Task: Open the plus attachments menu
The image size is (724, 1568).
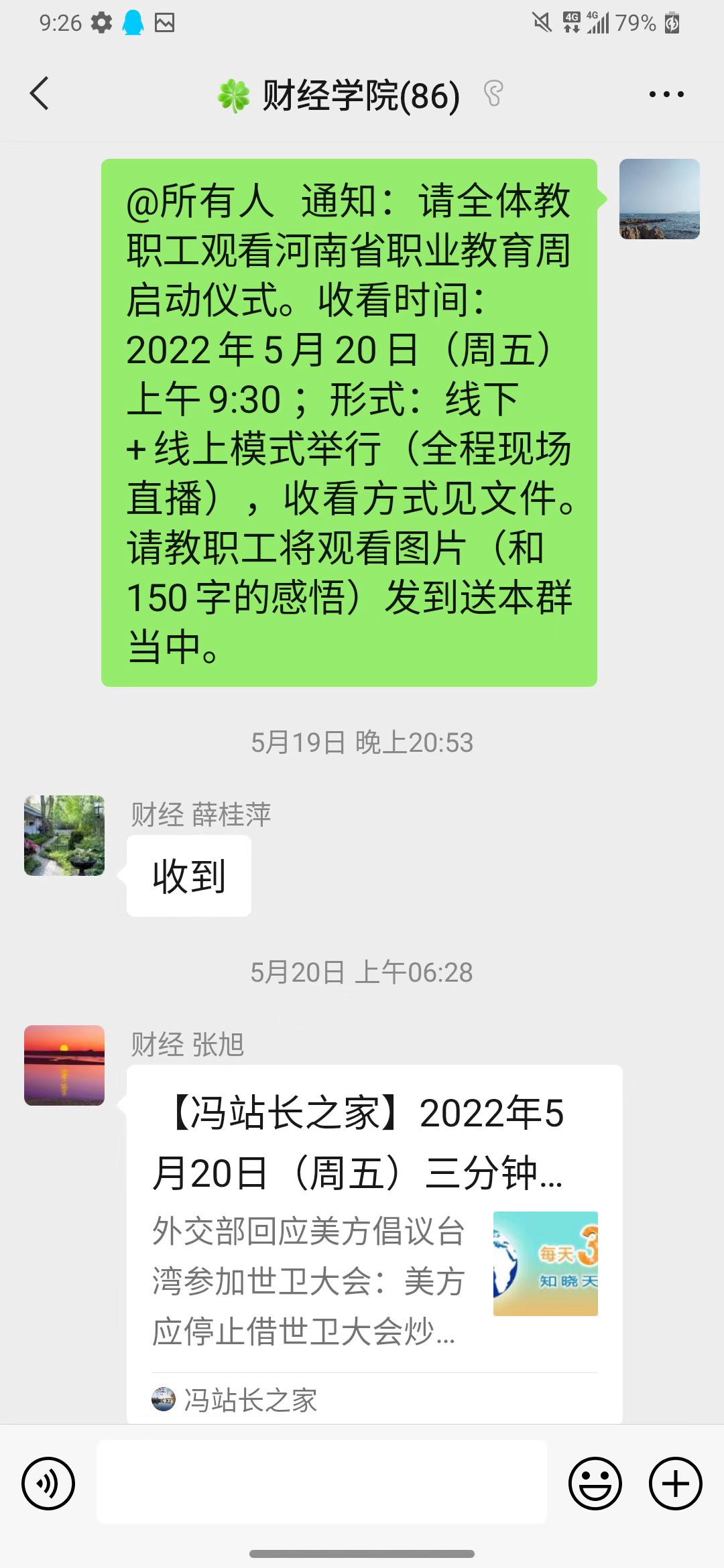Action: 675,1483
